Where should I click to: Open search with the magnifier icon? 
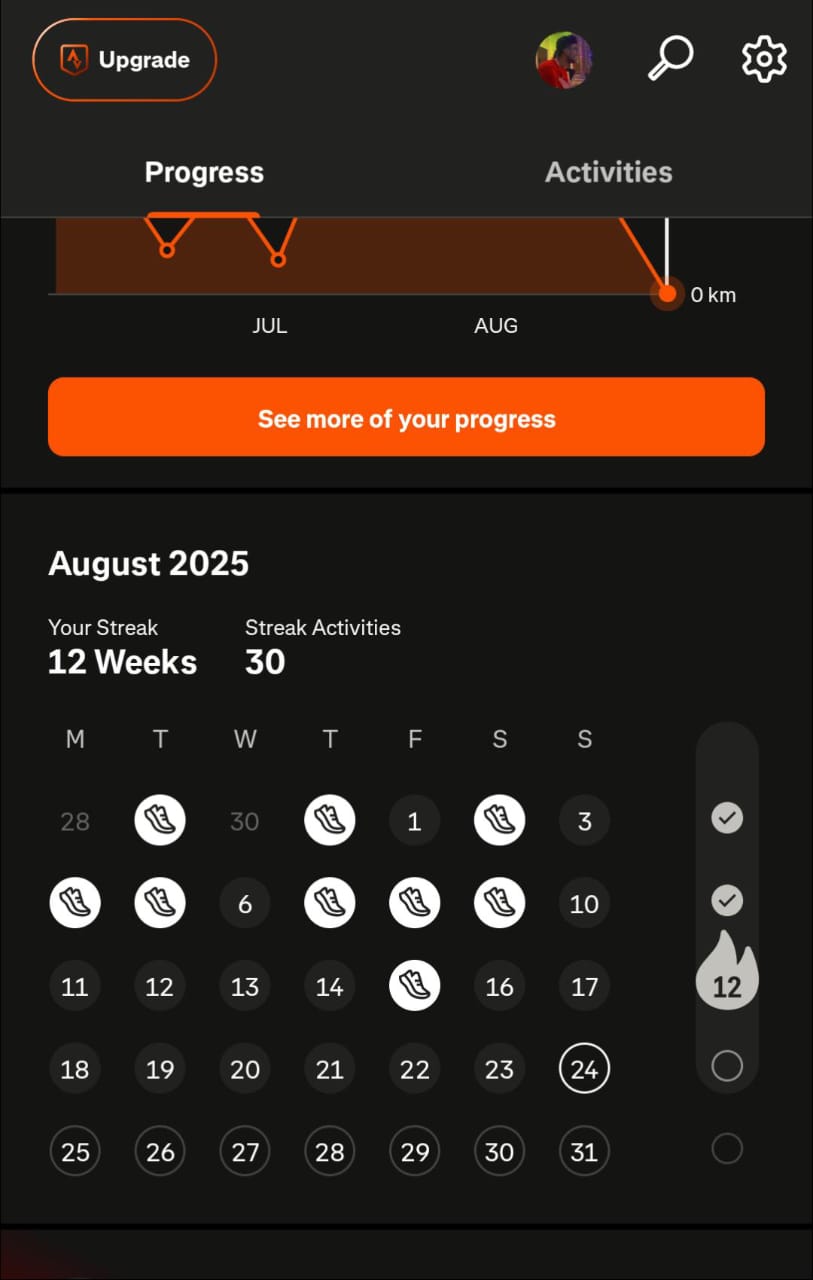point(670,59)
